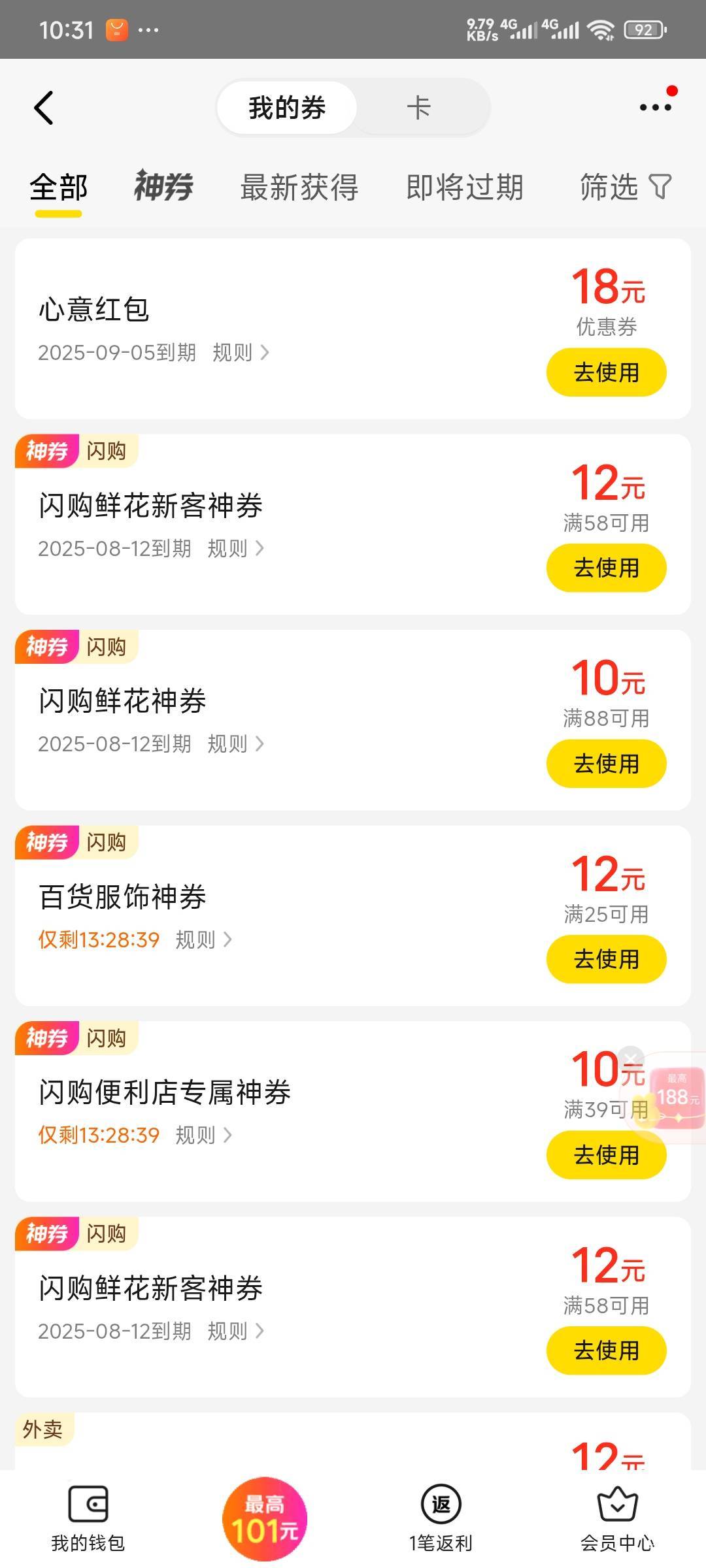Tap 去使用 on 百货服饰神券
The height and width of the screenshot is (1568, 706).
pyautogui.click(x=606, y=959)
